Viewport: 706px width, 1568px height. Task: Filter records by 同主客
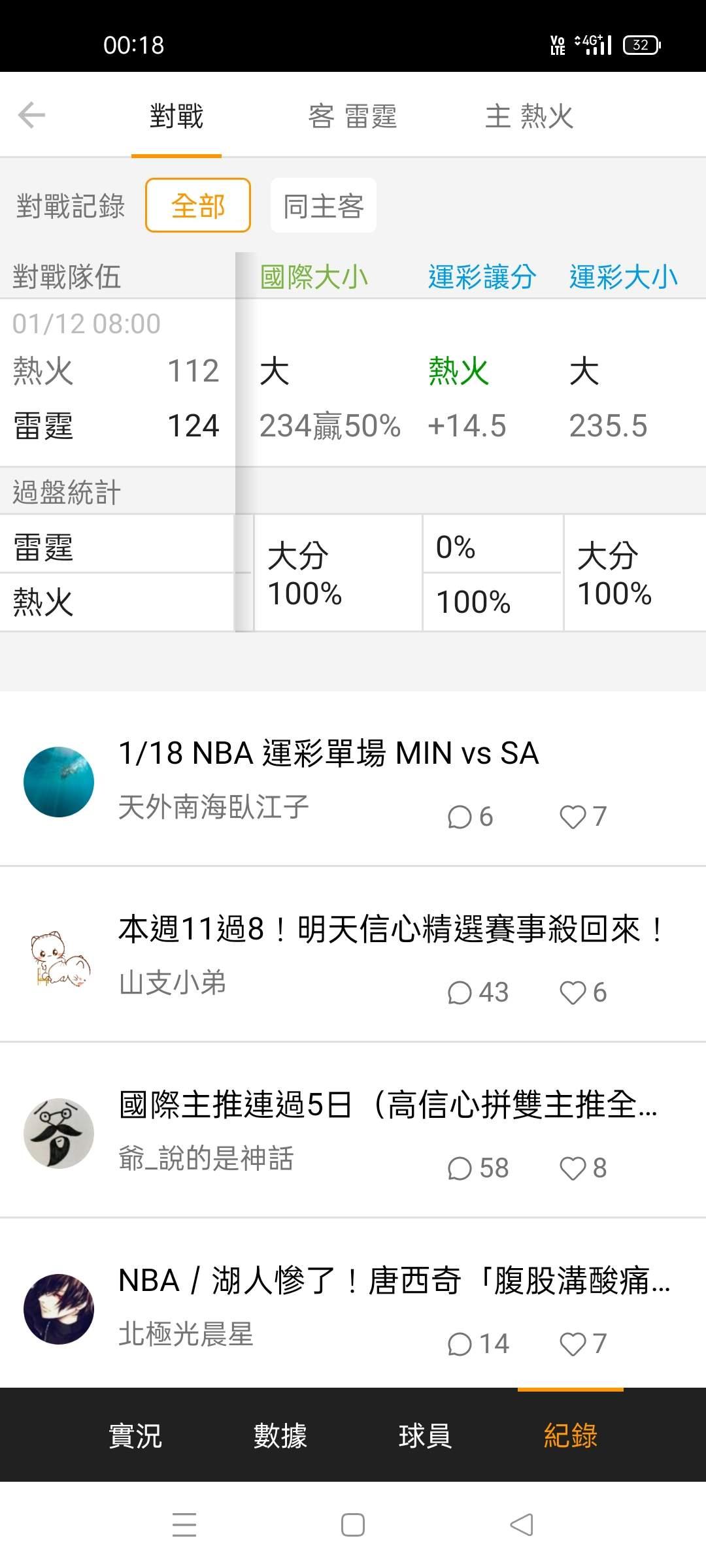pos(324,206)
